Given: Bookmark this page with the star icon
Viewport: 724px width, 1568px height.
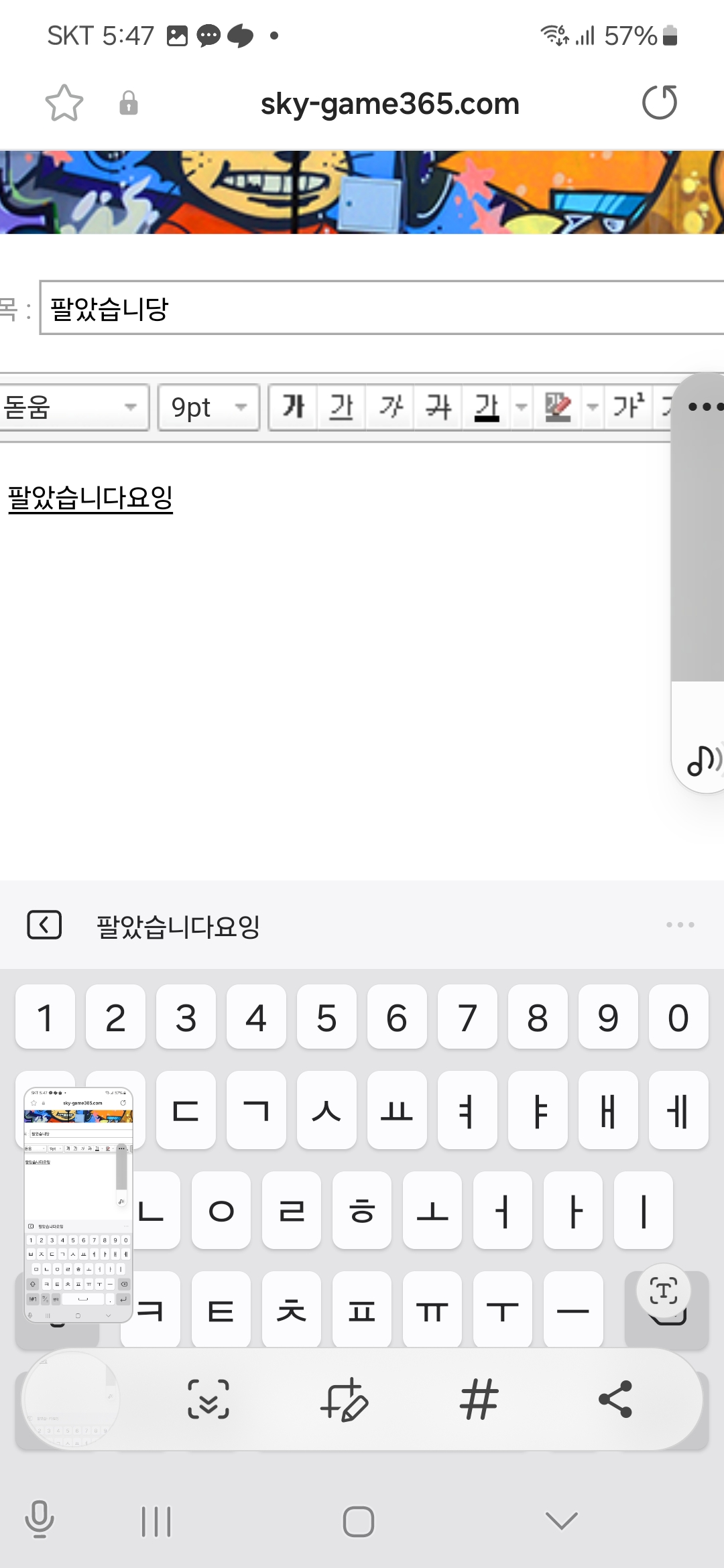Looking at the screenshot, I should 64,103.
